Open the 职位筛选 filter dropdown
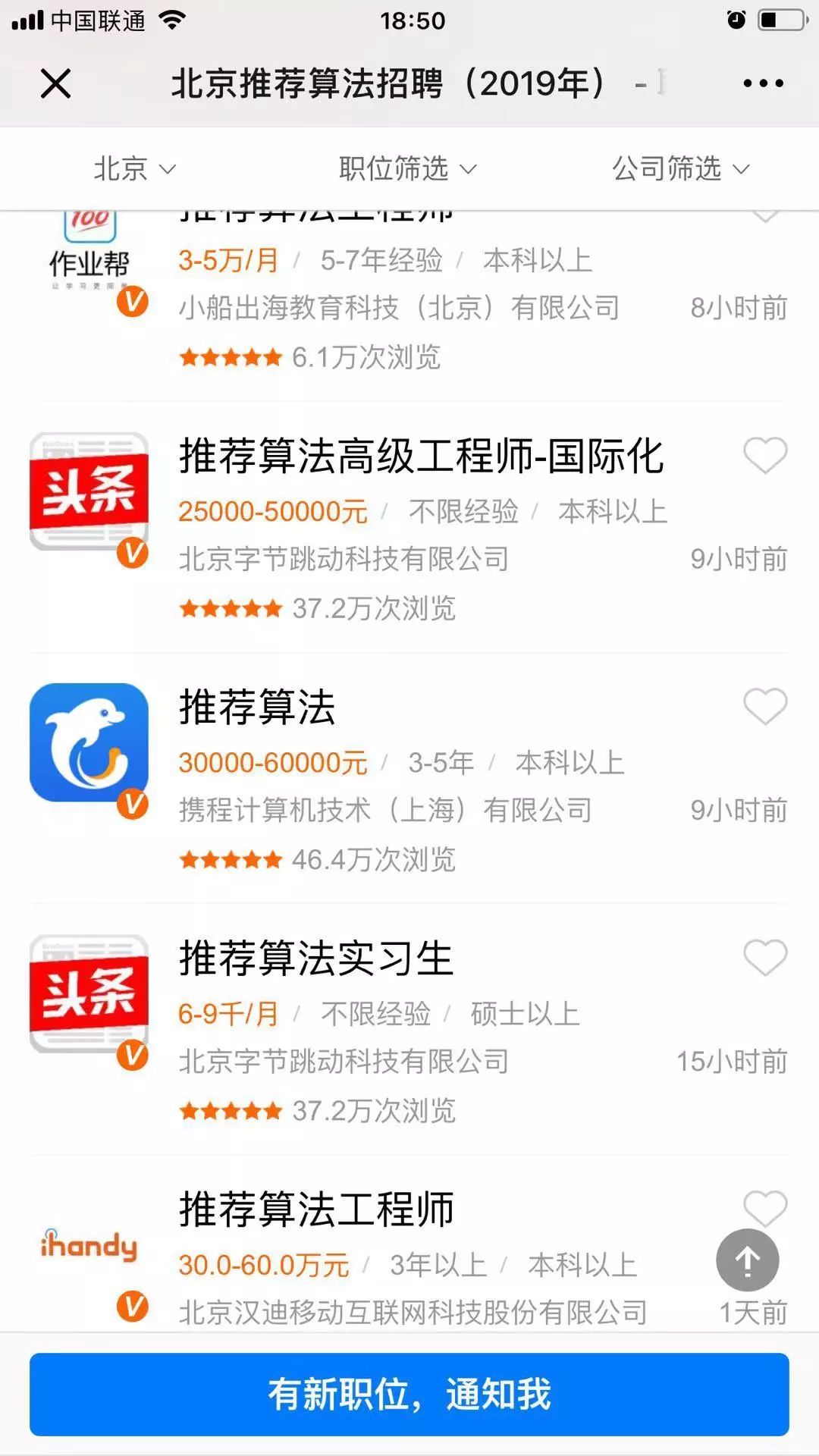The image size is (819, 1456). click(408, 168)
